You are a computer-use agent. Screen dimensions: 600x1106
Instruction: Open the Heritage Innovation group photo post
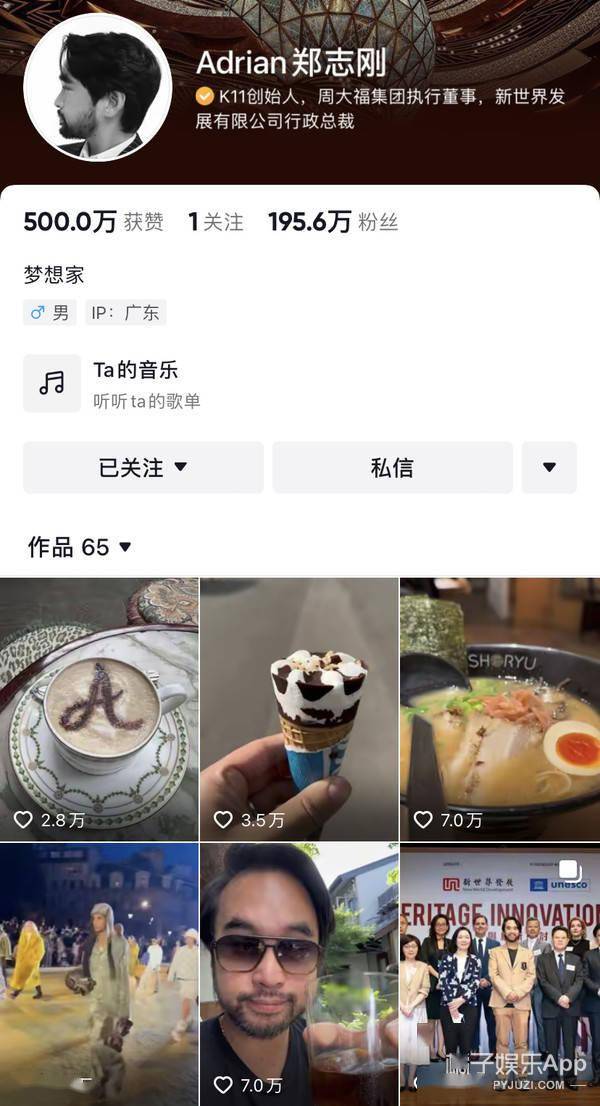point(500,972)
